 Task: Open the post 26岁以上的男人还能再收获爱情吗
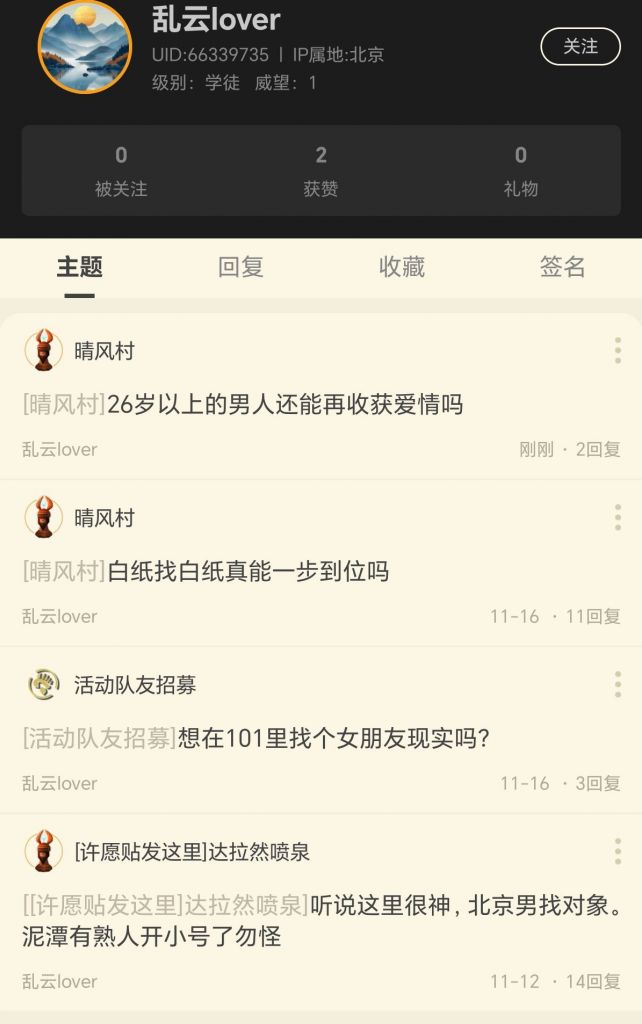(x=285, y=405)
